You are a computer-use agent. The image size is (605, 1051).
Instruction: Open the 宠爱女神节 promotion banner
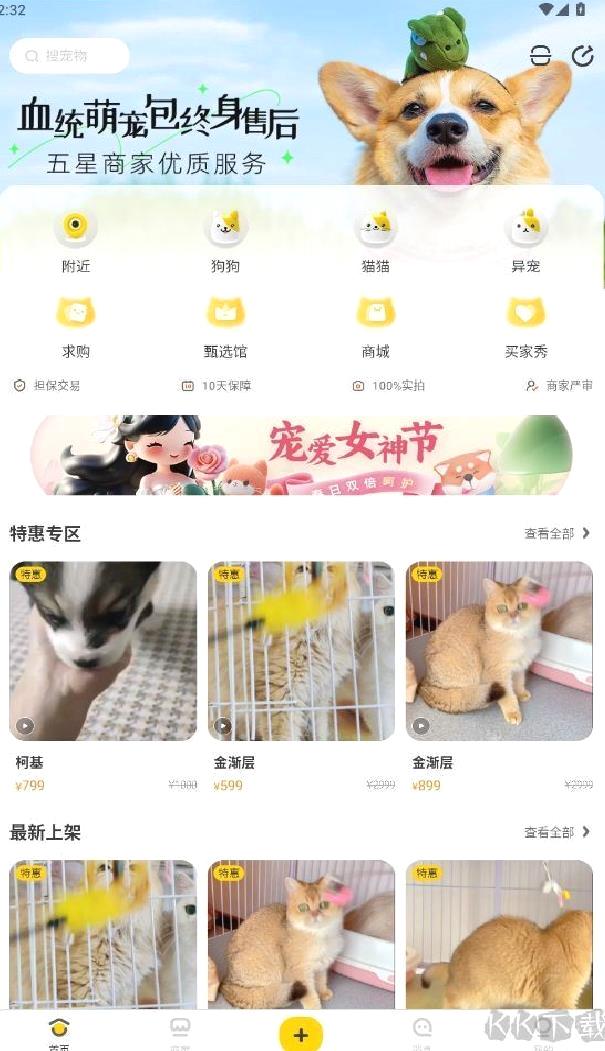tap(302, 455)
